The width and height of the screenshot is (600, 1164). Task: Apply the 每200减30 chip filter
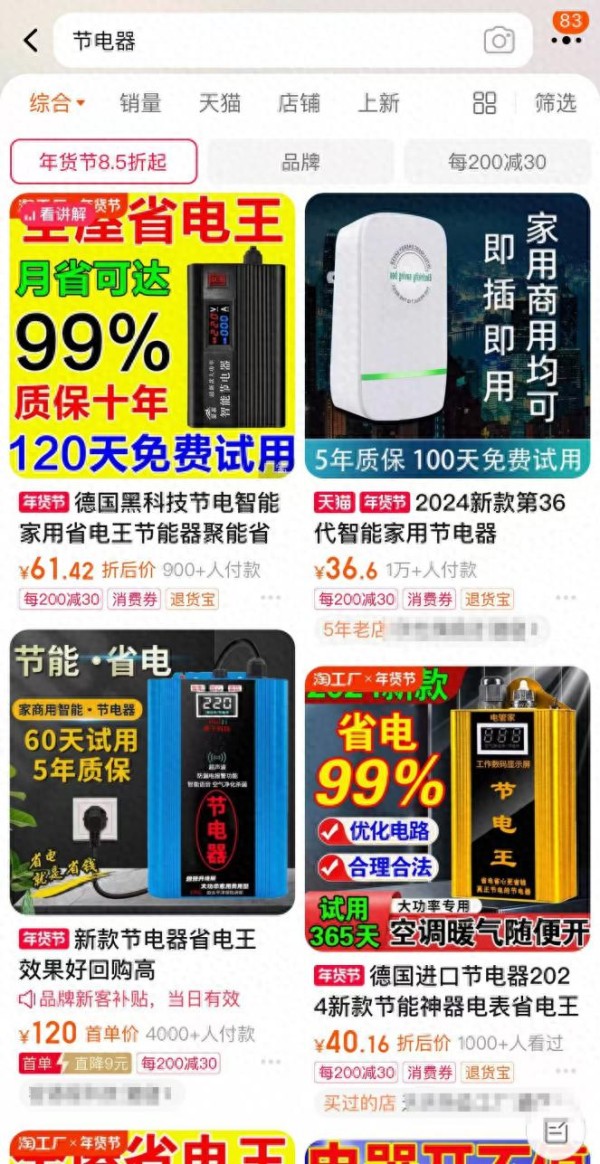point(497,162)
